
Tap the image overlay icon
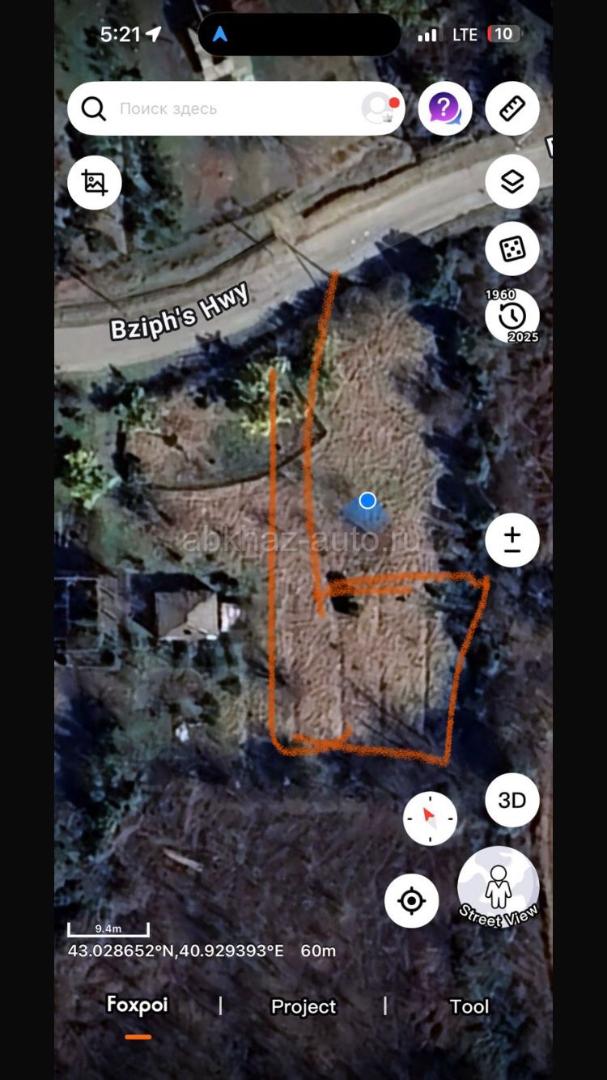[x=95, y=182]
